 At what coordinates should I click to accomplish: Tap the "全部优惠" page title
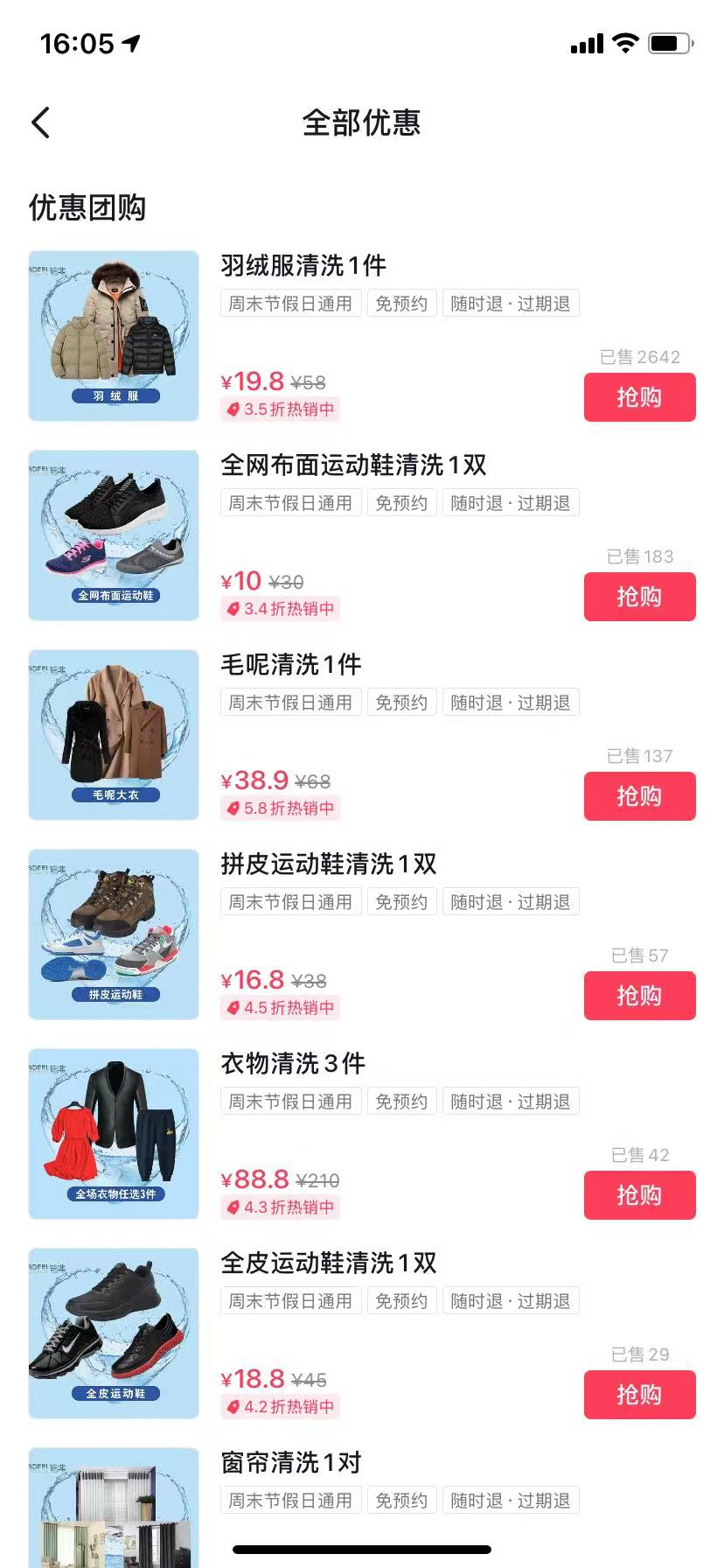tap(361, 123)
